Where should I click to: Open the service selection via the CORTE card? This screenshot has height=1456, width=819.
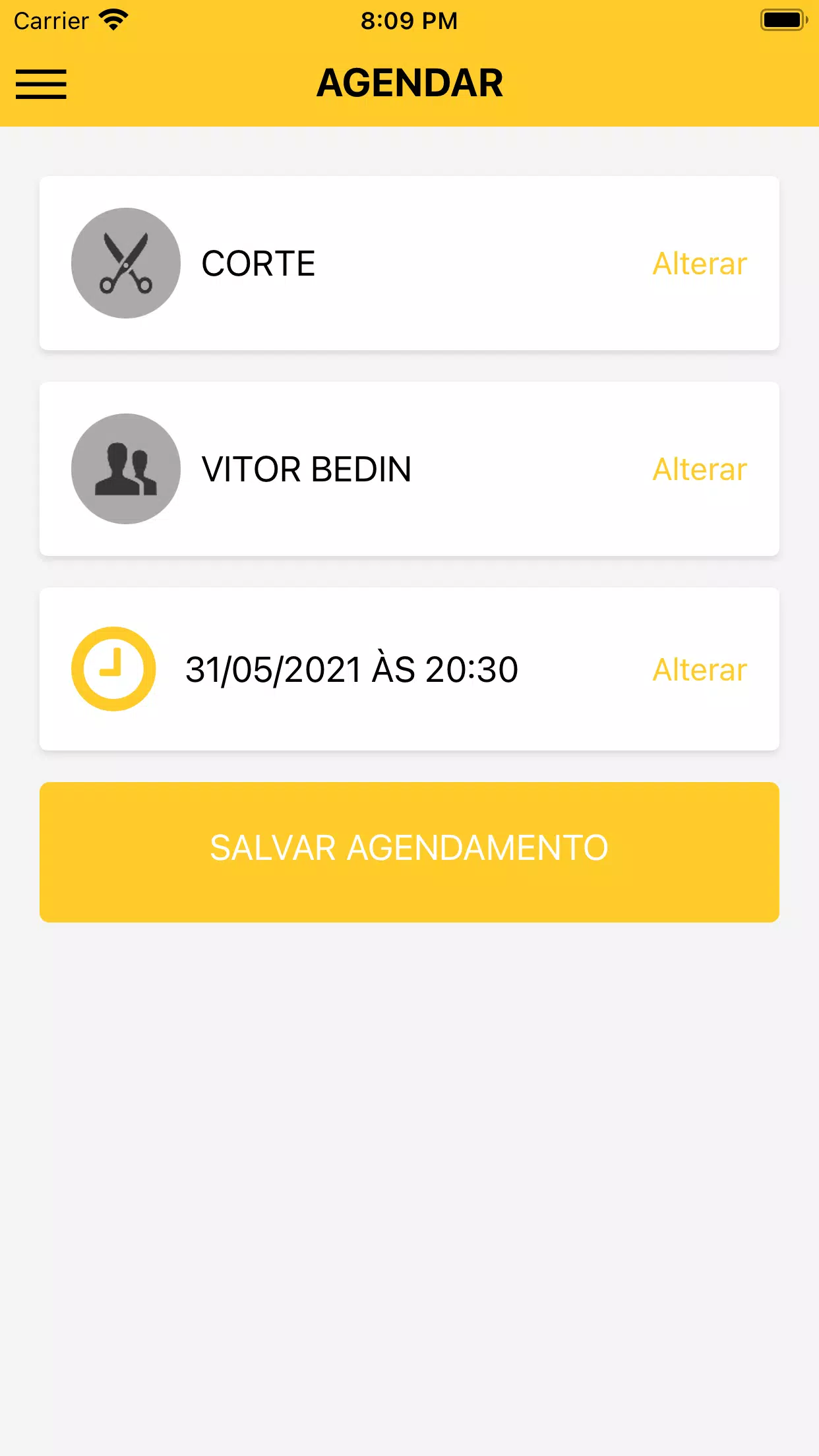[x=409, y=263]
